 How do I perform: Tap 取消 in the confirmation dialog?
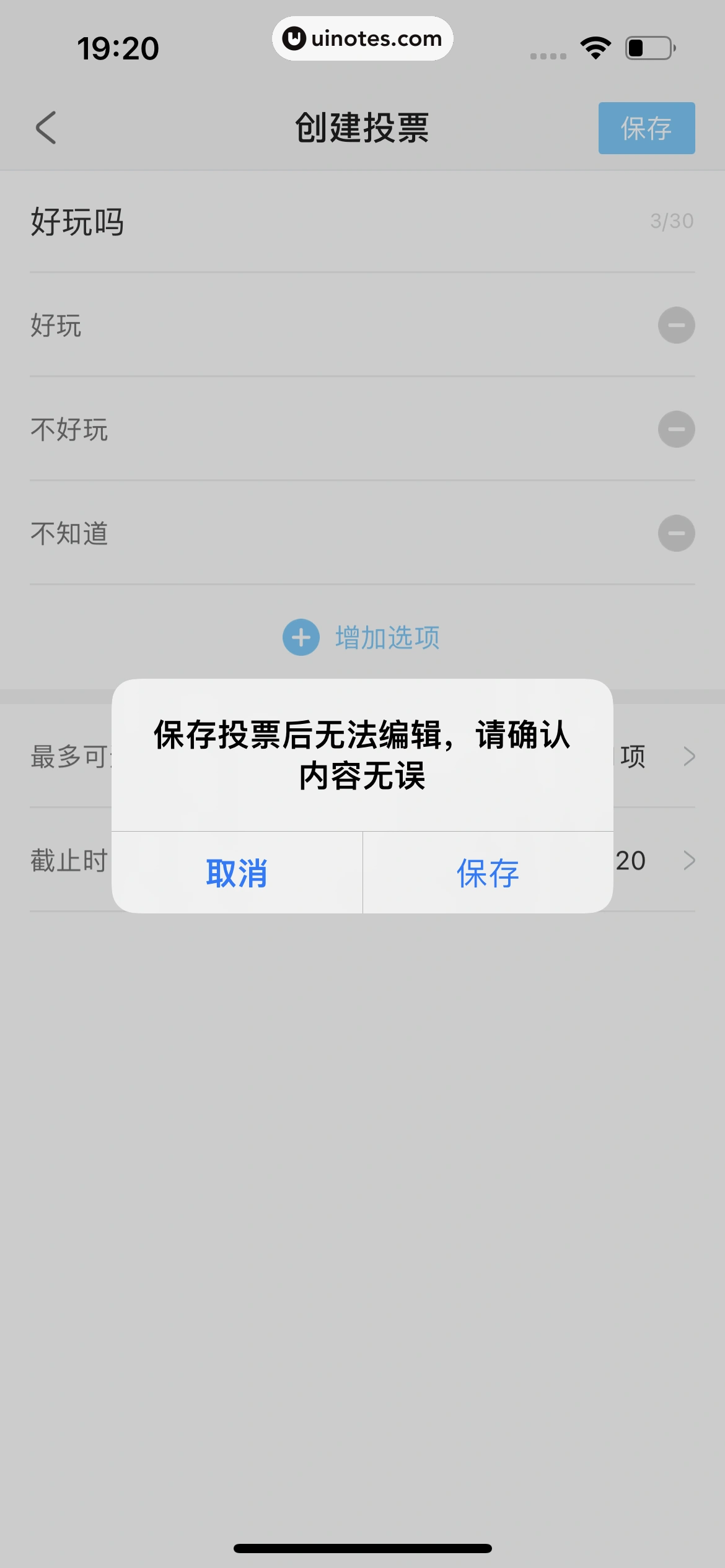237,873
